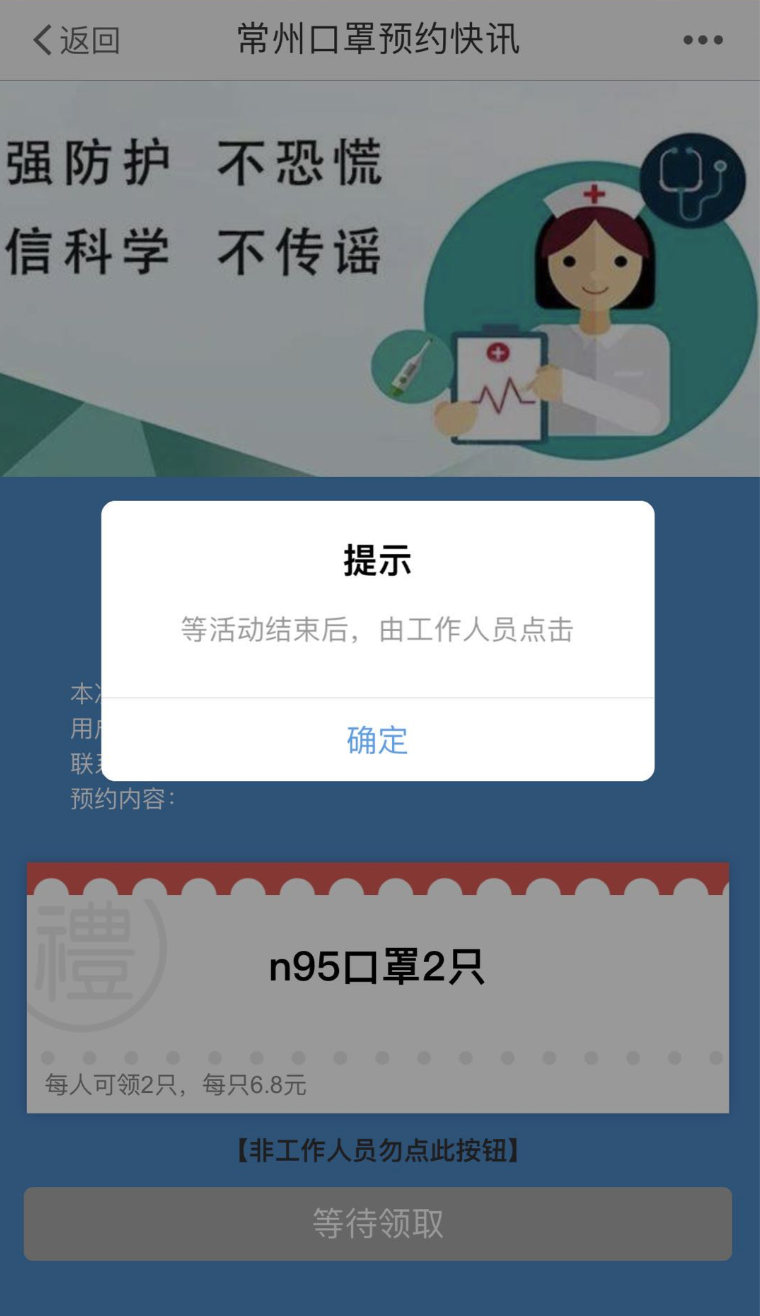760x1316 pixels.
Task: Go back using the 返回 arrow
Action: click(76, 40)
